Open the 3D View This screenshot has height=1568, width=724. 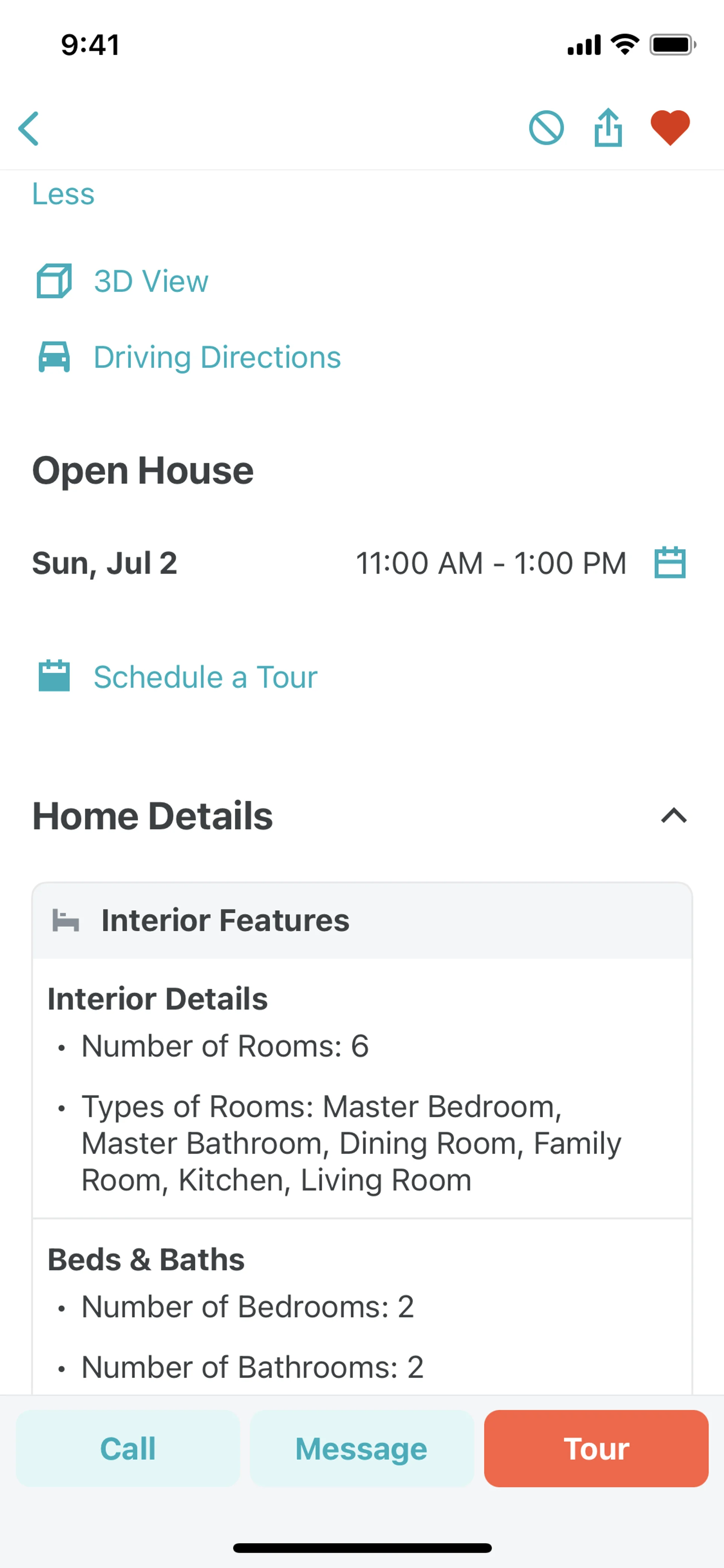tap(151, 281)
